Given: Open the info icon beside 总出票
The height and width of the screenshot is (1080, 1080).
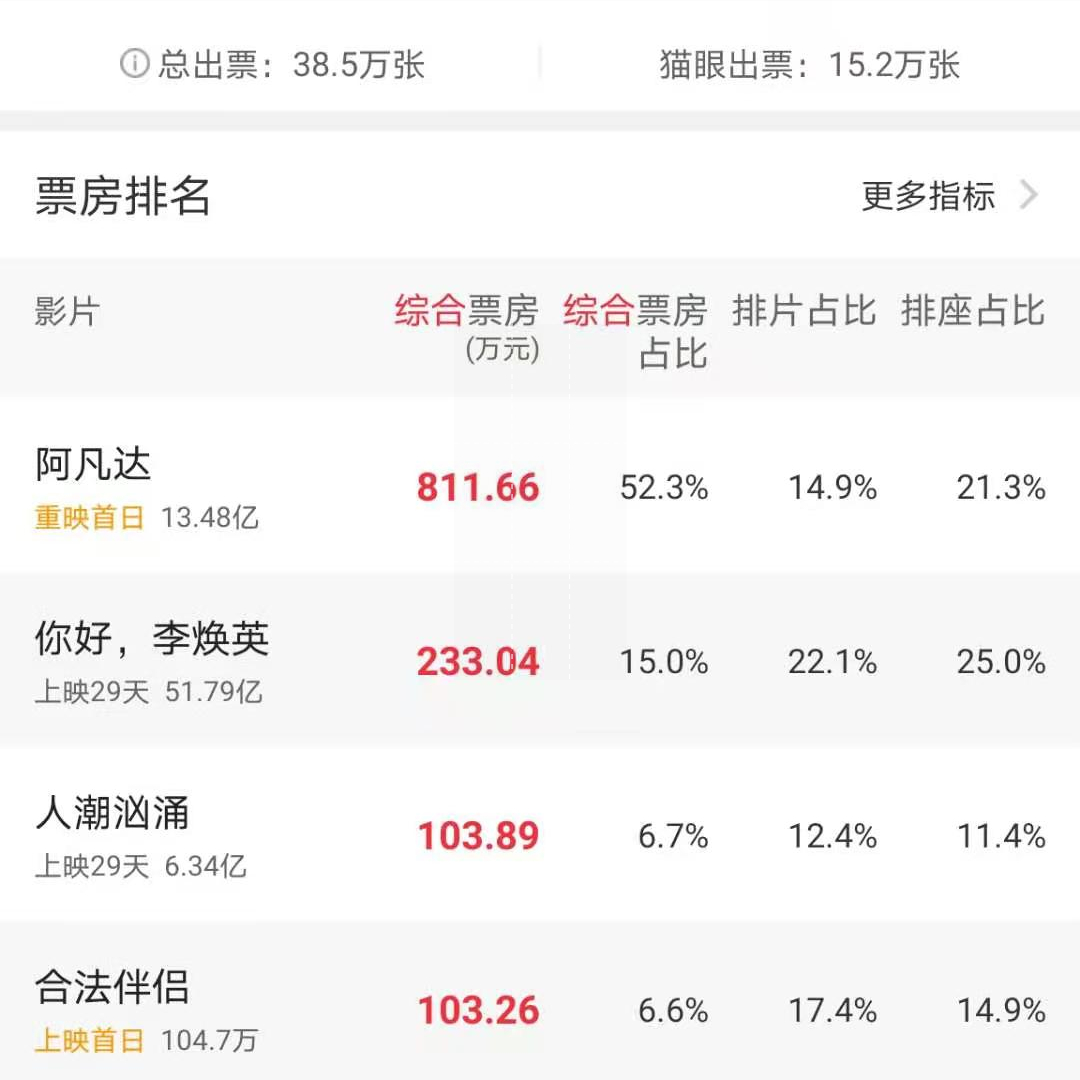Looking at the screenshot, I should click(x=134, y=65).
